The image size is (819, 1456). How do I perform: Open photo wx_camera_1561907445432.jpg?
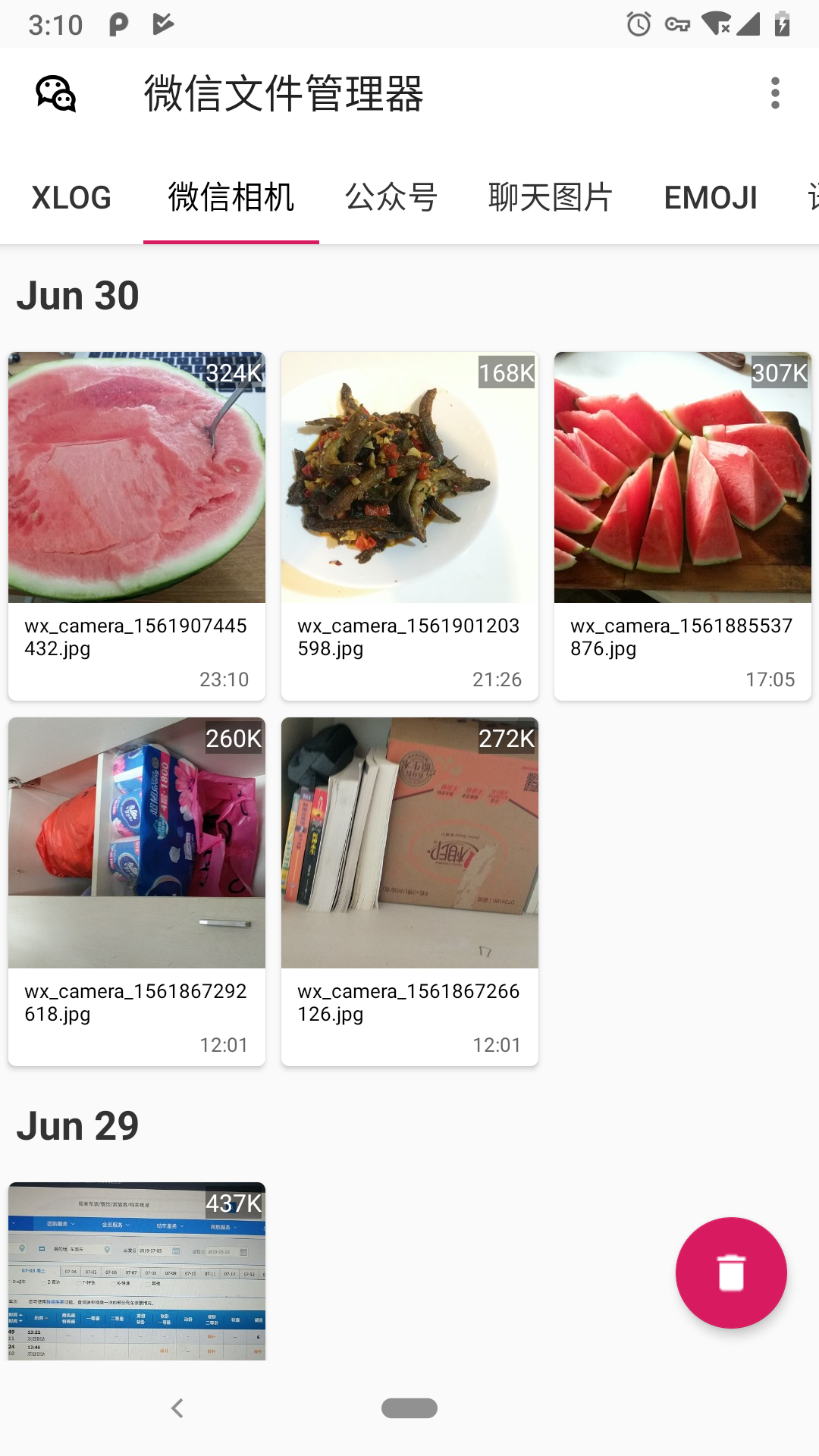pyautogui.click(x=136, y=478)
